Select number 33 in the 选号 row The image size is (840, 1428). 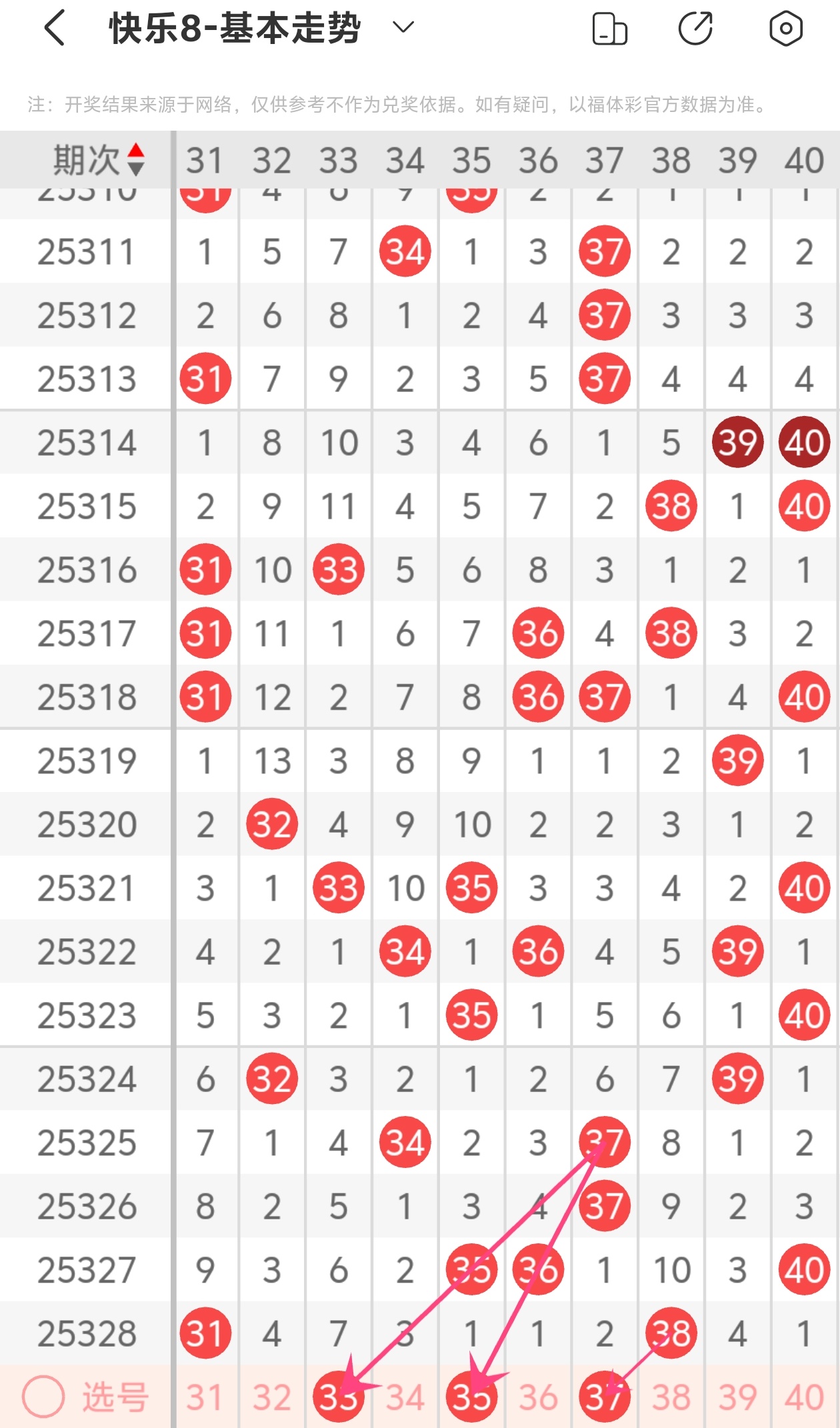pos(339,1397)
